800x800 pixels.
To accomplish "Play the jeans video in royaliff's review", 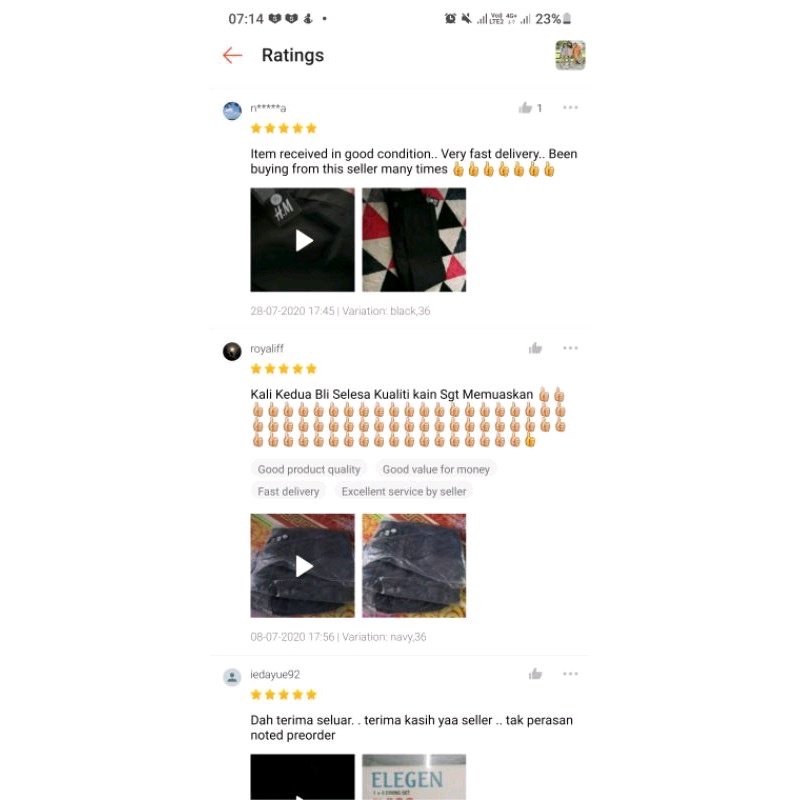I will 303,565.
